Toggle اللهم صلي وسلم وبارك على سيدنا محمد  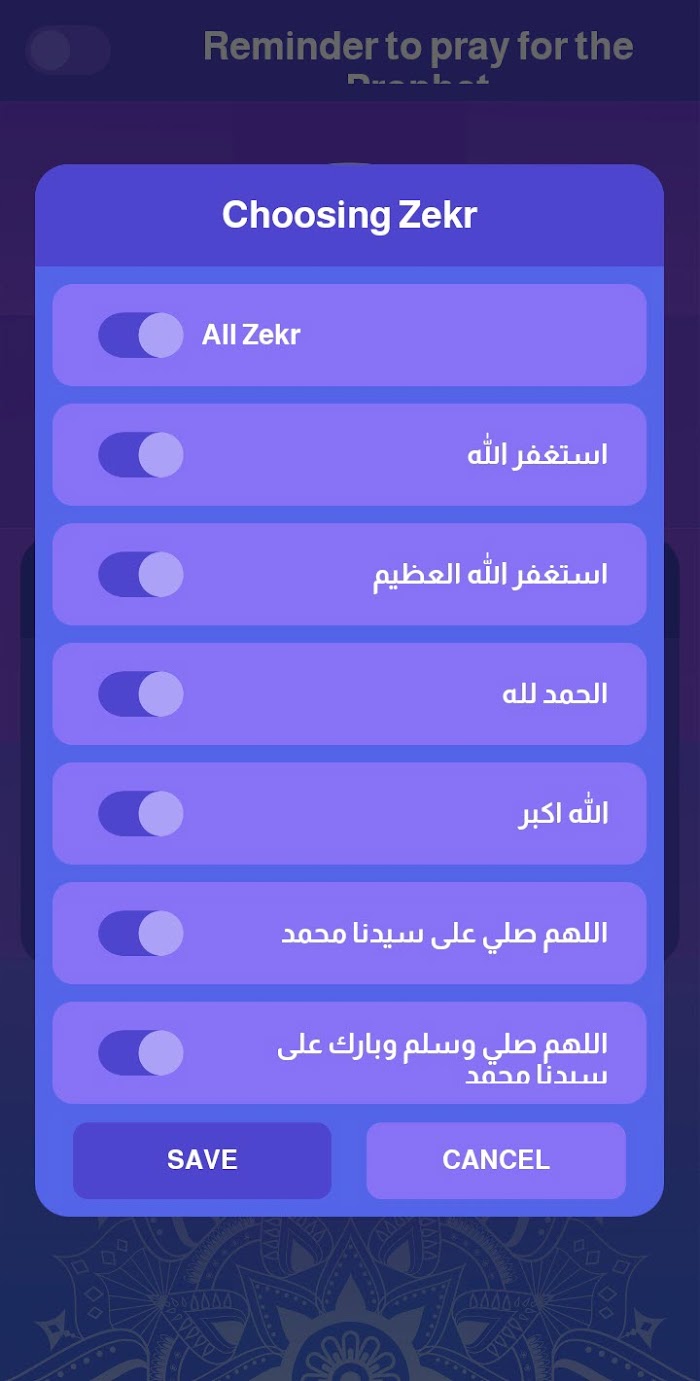(x=141, y=1053)
